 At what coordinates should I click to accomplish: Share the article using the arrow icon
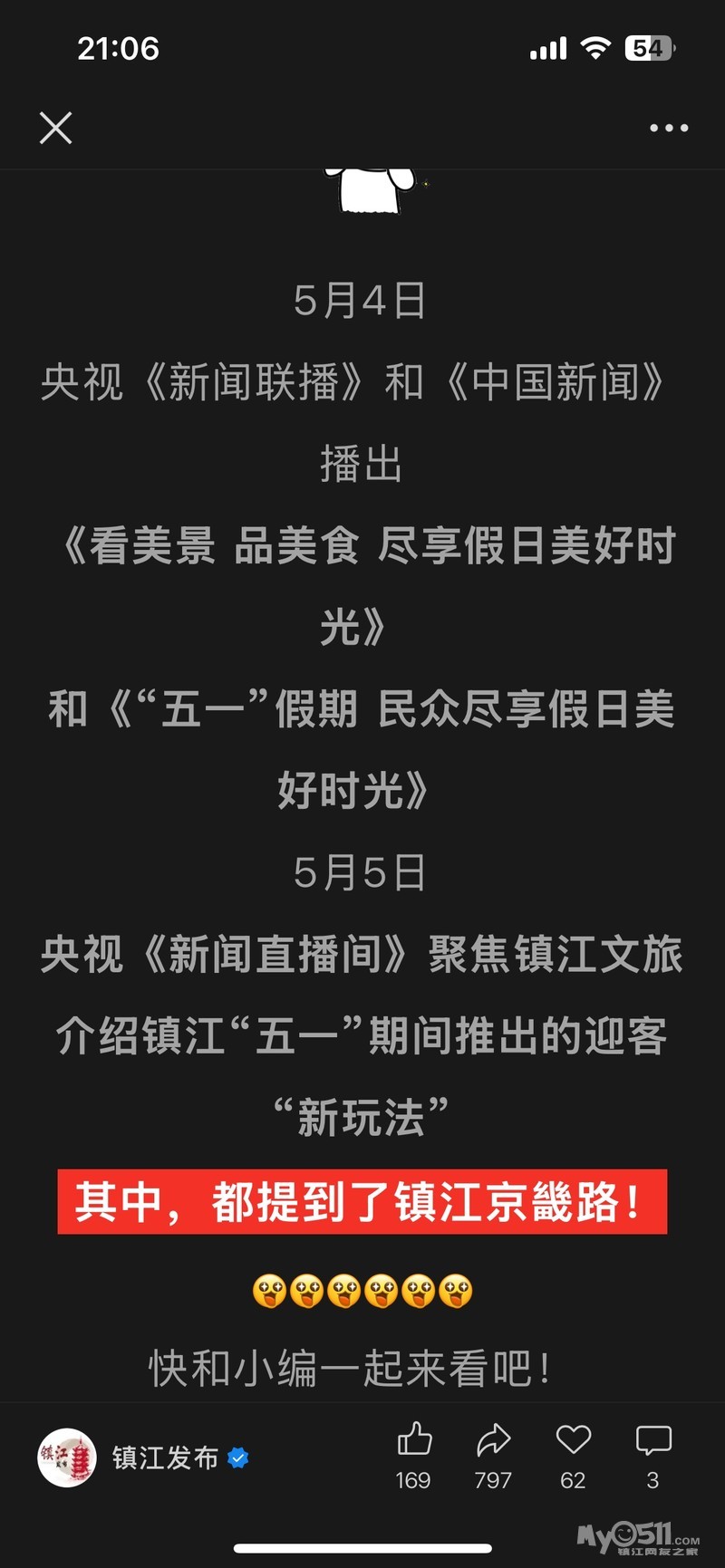pos(494,1439)
